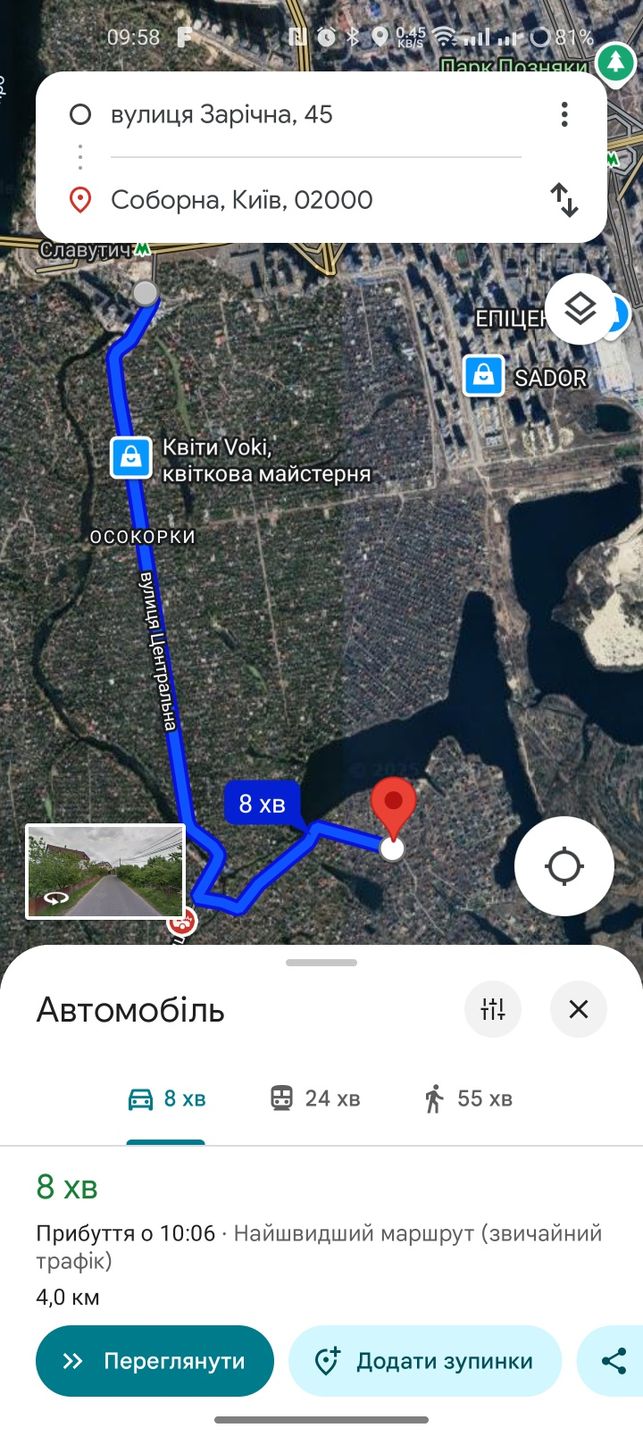Open the Квіти Voki shop marker
The height and width of the screenshot is (1436, 643).
(x=130, y=457)
